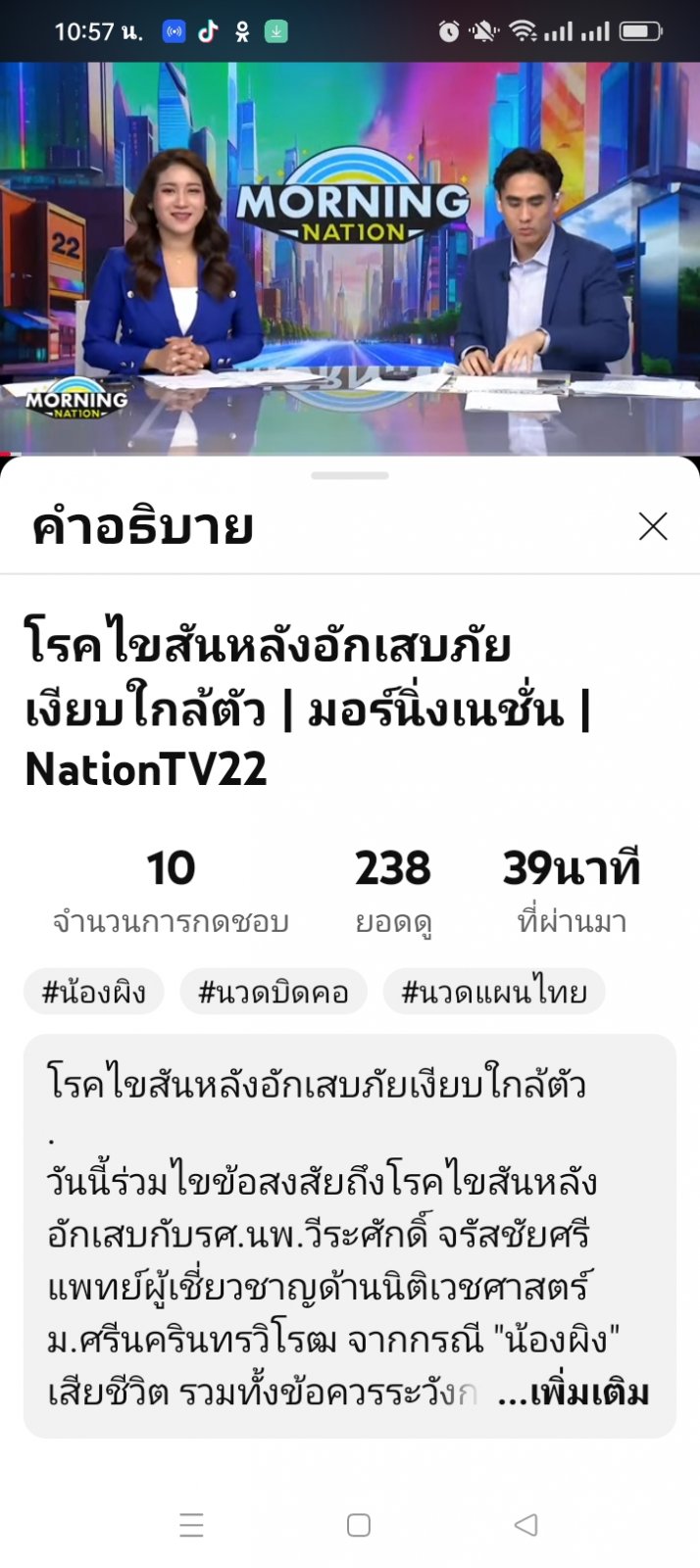
Task: Expand description with ...เพิ่มเติม
Action: click(x=574, y=1393)
